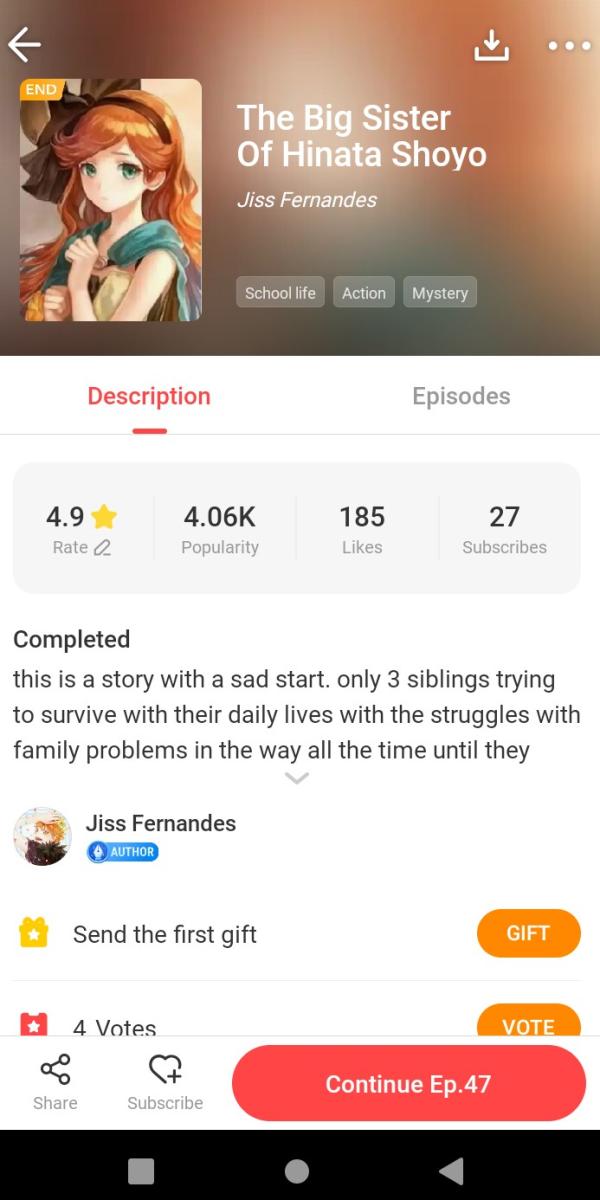Select the Mystery genre tag

click(440, 293)
